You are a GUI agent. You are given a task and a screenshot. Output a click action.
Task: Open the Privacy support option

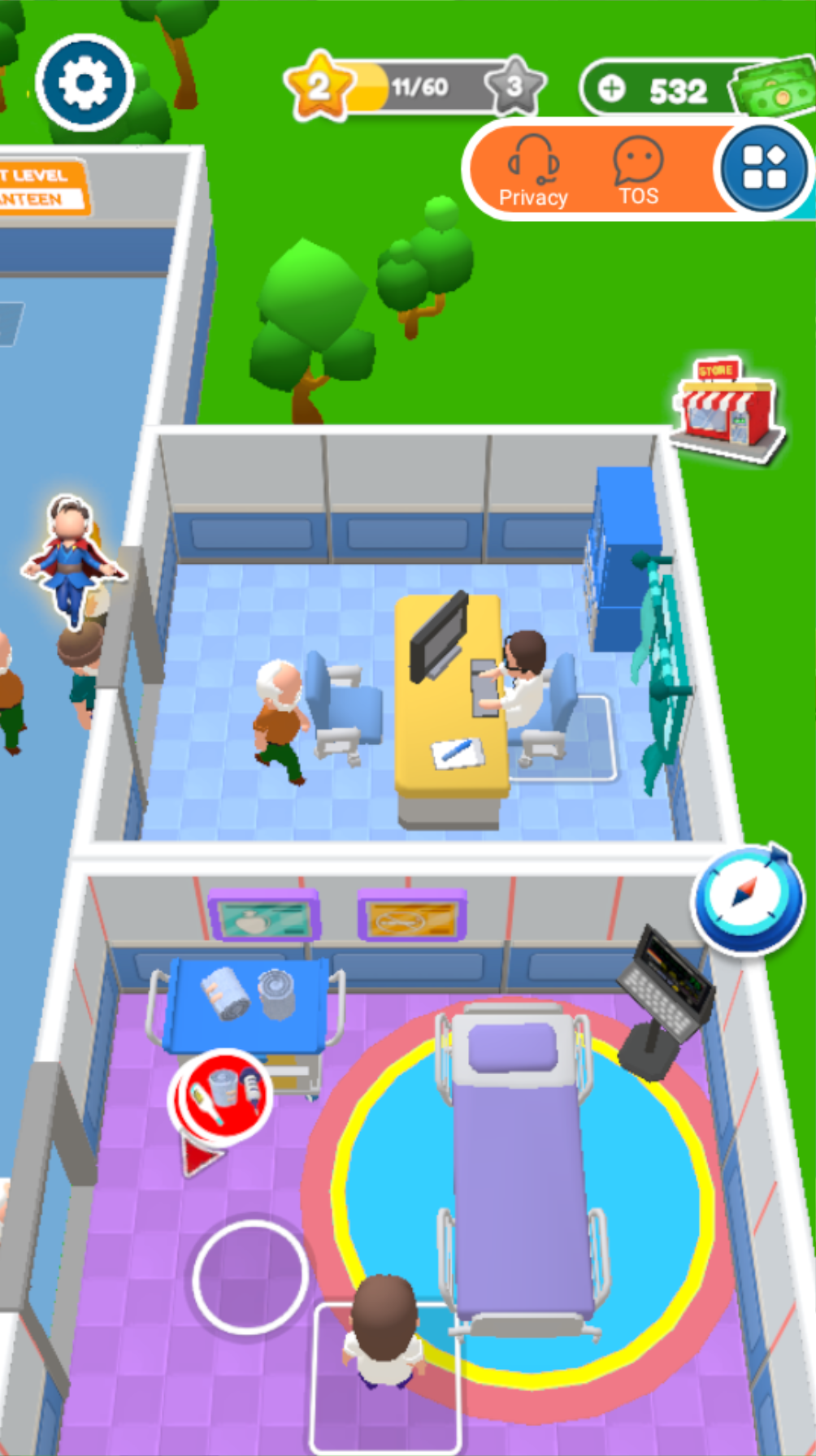pyautogui.click(x=533, y=171)
